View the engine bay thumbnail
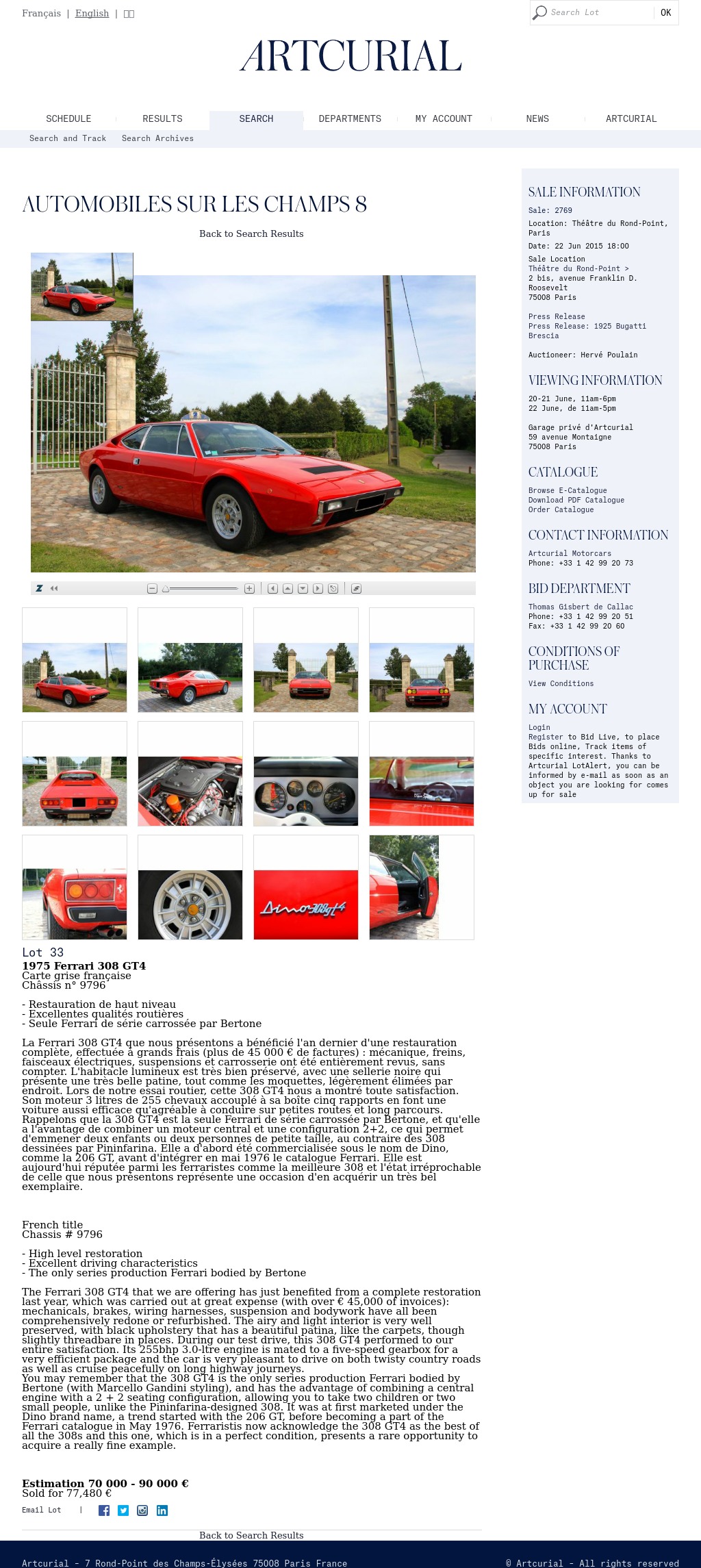701x1568 pixels. 190,791
